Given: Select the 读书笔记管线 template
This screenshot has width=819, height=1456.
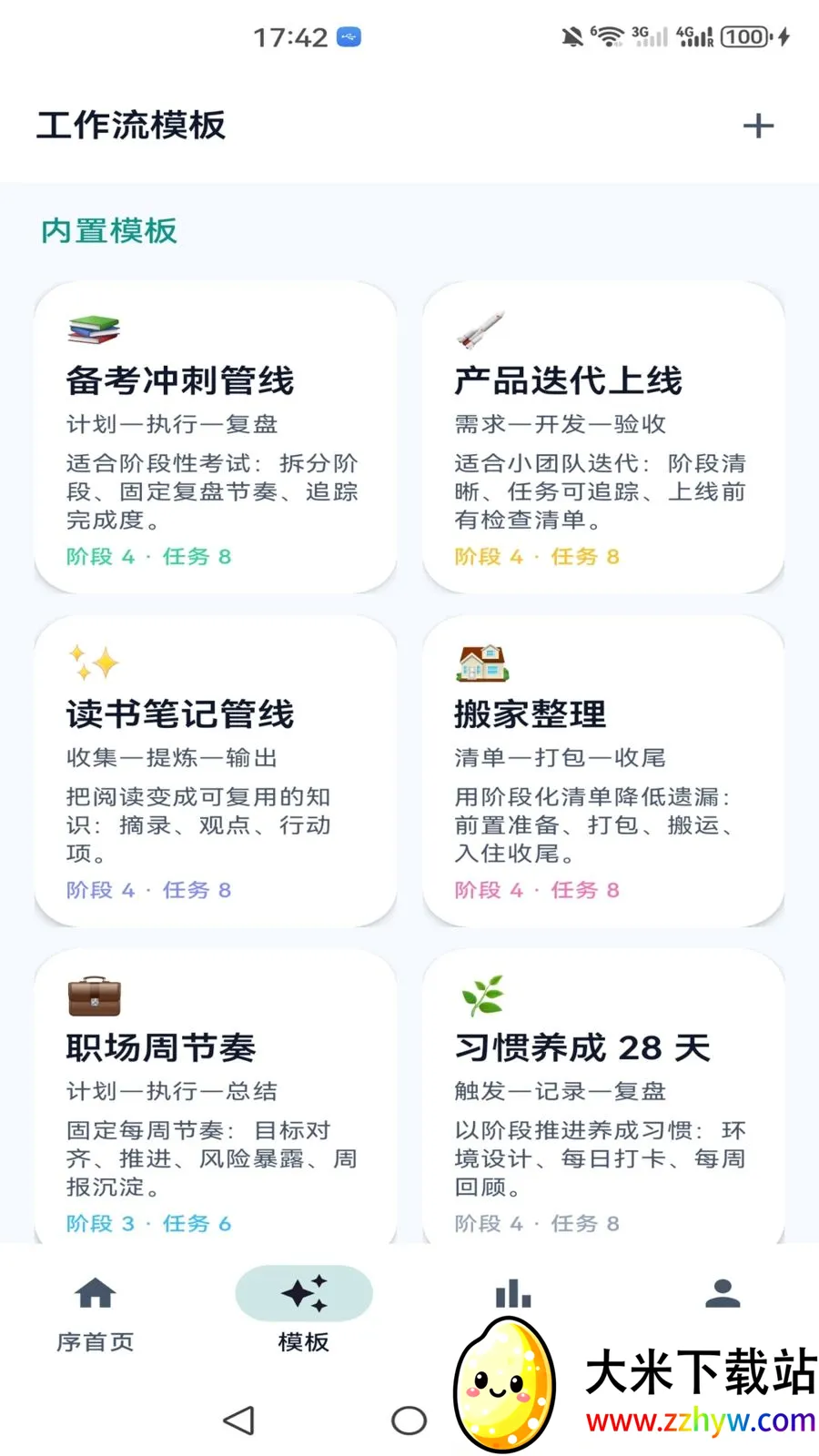Looking at the screenshot, I should tap(216, 772).
